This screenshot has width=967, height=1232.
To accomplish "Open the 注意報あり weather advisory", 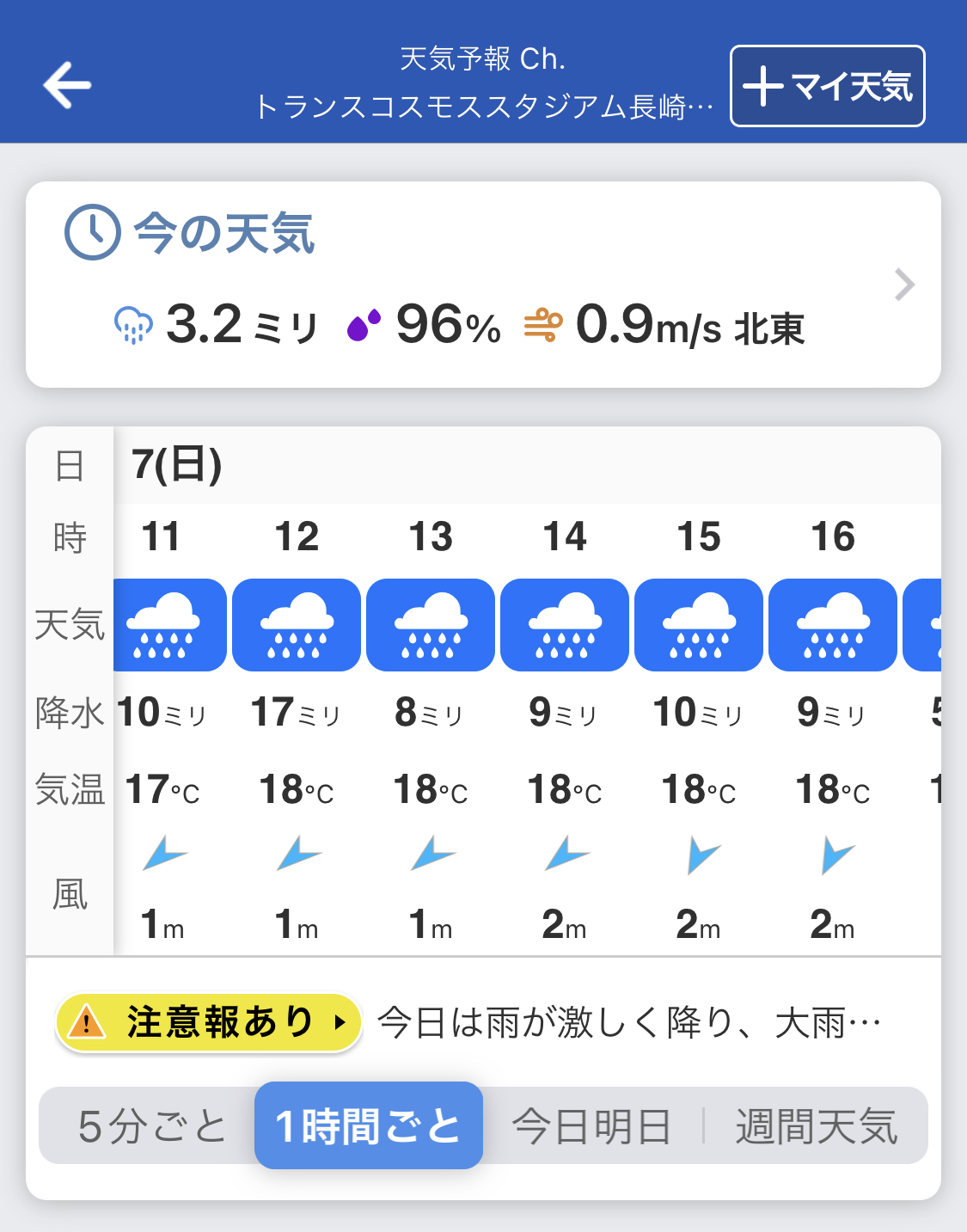I will (x=208, y=1022).
